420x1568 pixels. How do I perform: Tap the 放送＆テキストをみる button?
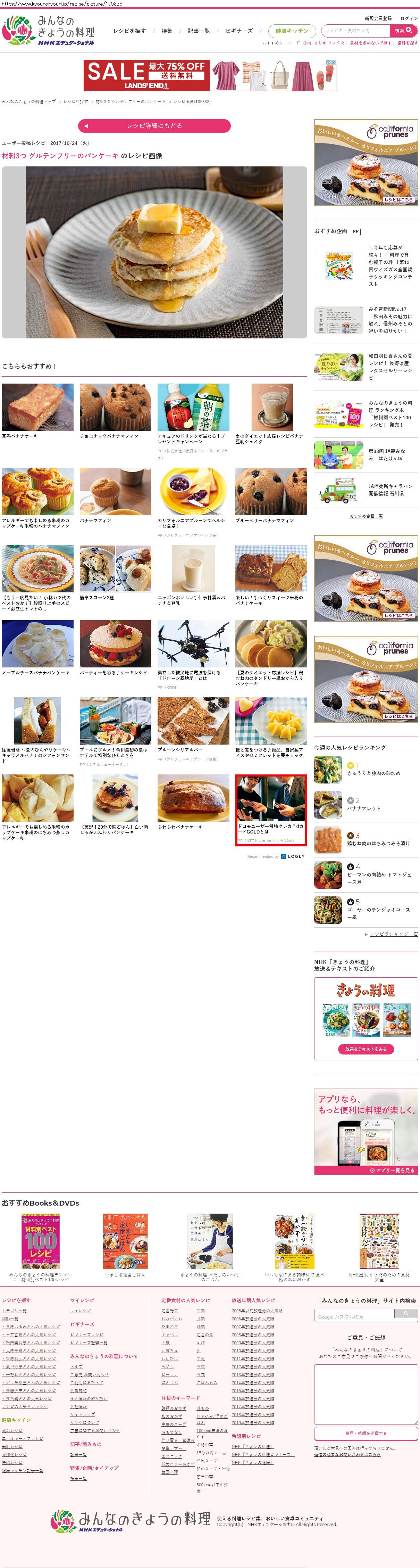pyautogui.click(x=366, y=1049)
